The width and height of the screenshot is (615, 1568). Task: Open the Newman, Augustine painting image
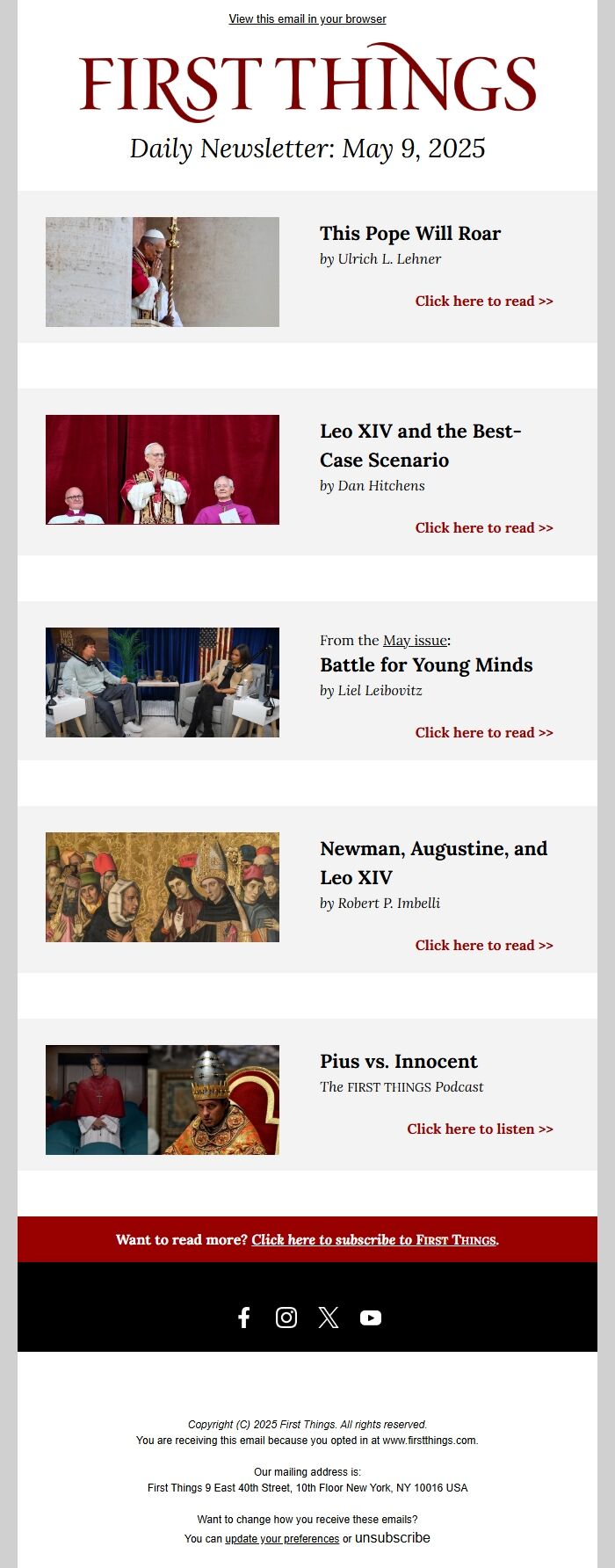click(163, 887)
